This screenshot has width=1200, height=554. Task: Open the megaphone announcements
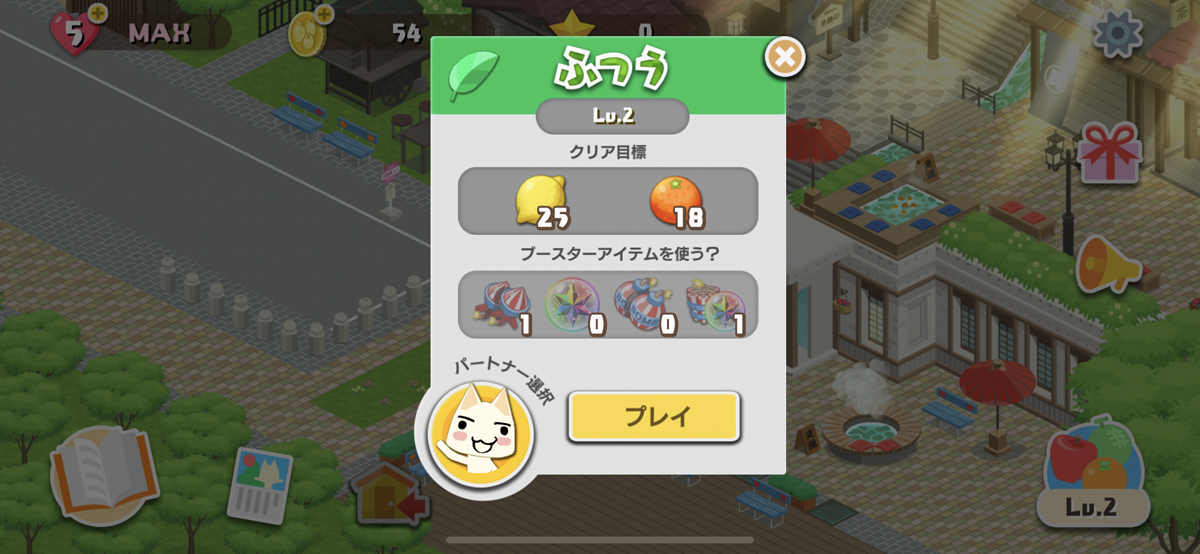1109,263
